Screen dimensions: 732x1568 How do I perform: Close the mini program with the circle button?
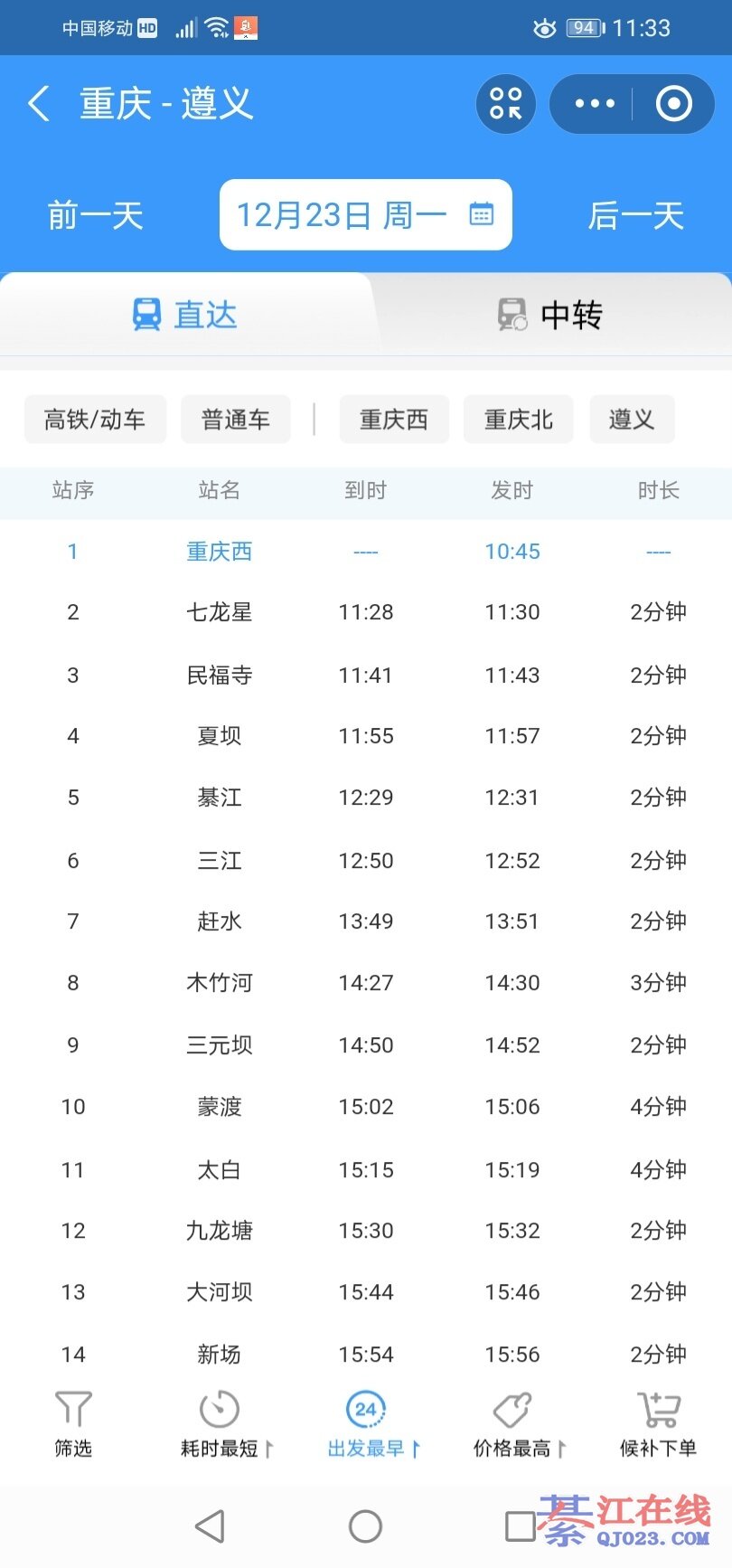pyautogui.click(x=673, y=104)
